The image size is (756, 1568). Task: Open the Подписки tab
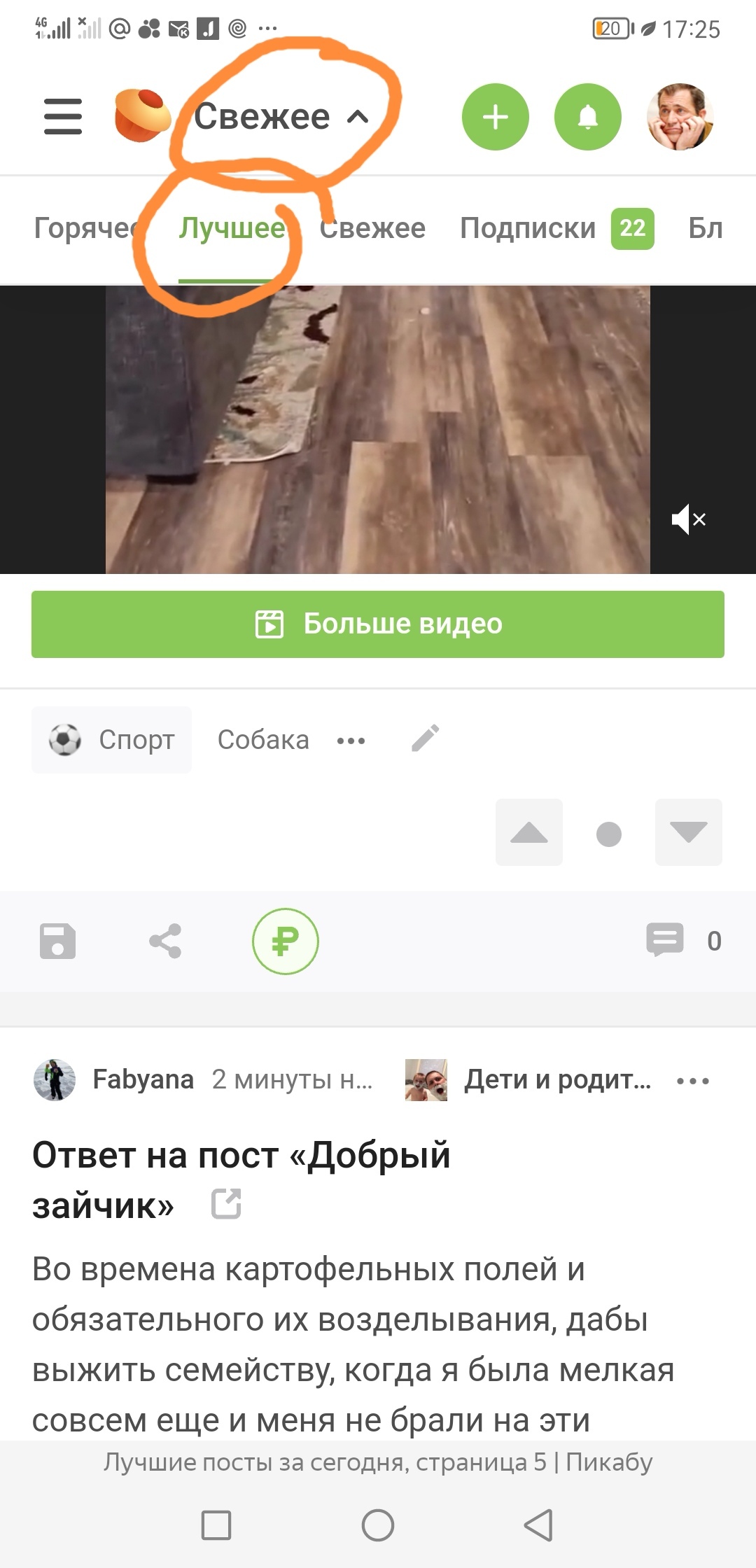click(528, 228)
